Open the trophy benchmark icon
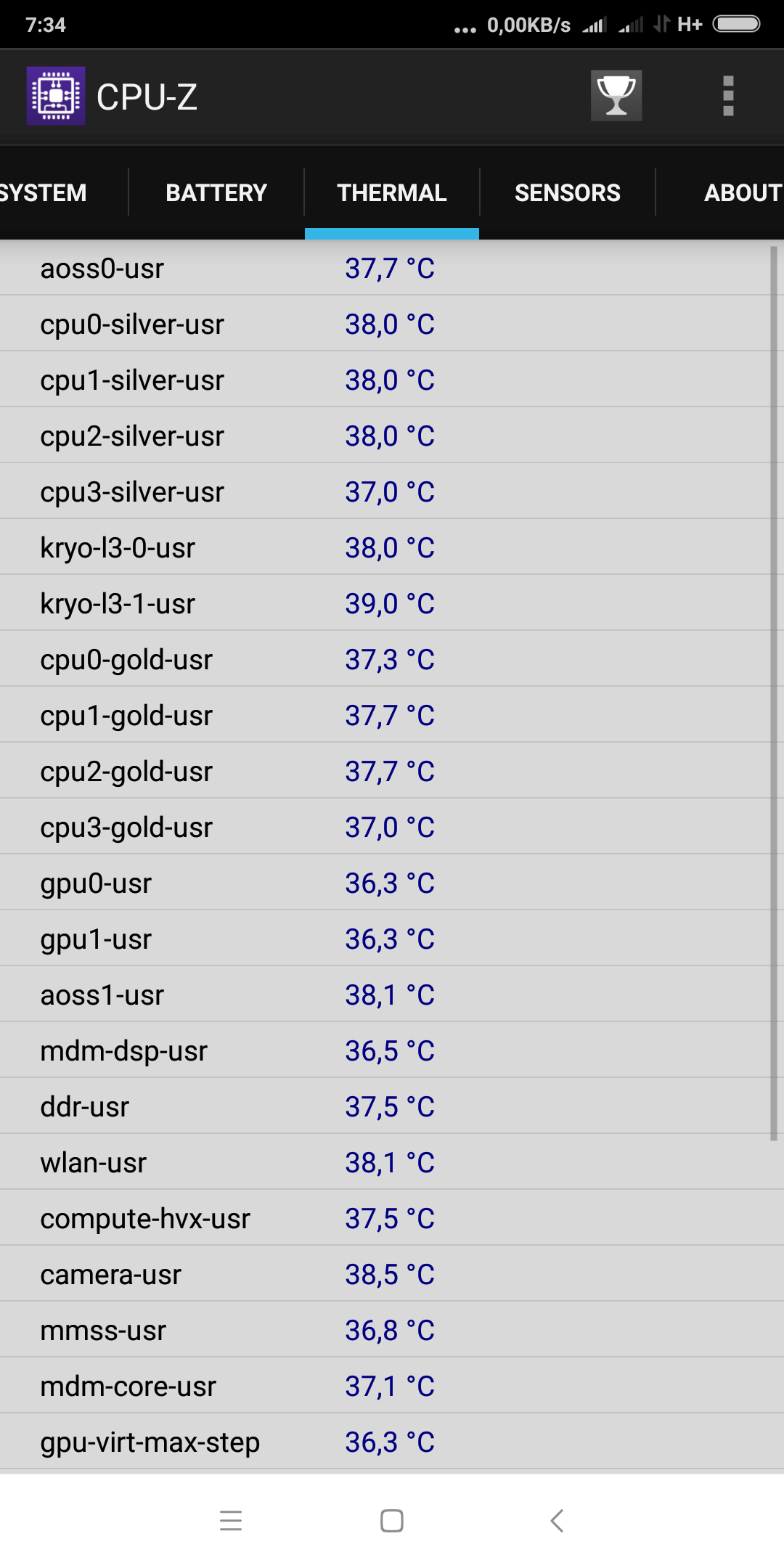Screen dimensions: 784x1568 pos(616,96)
